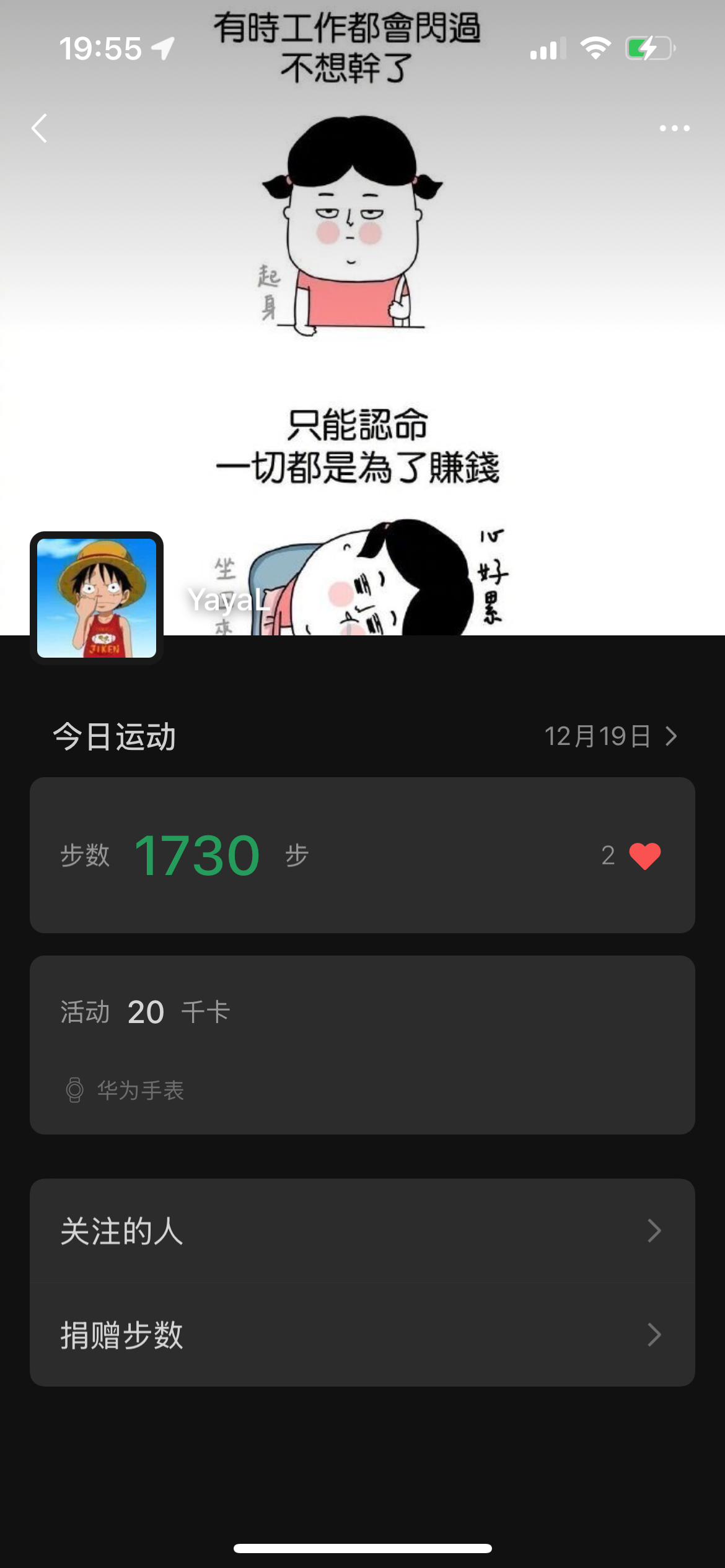Viewport: 725px width, 1568px height.
Task: Like today's steps with the heart icon
Action: click(x=644, y=856)
